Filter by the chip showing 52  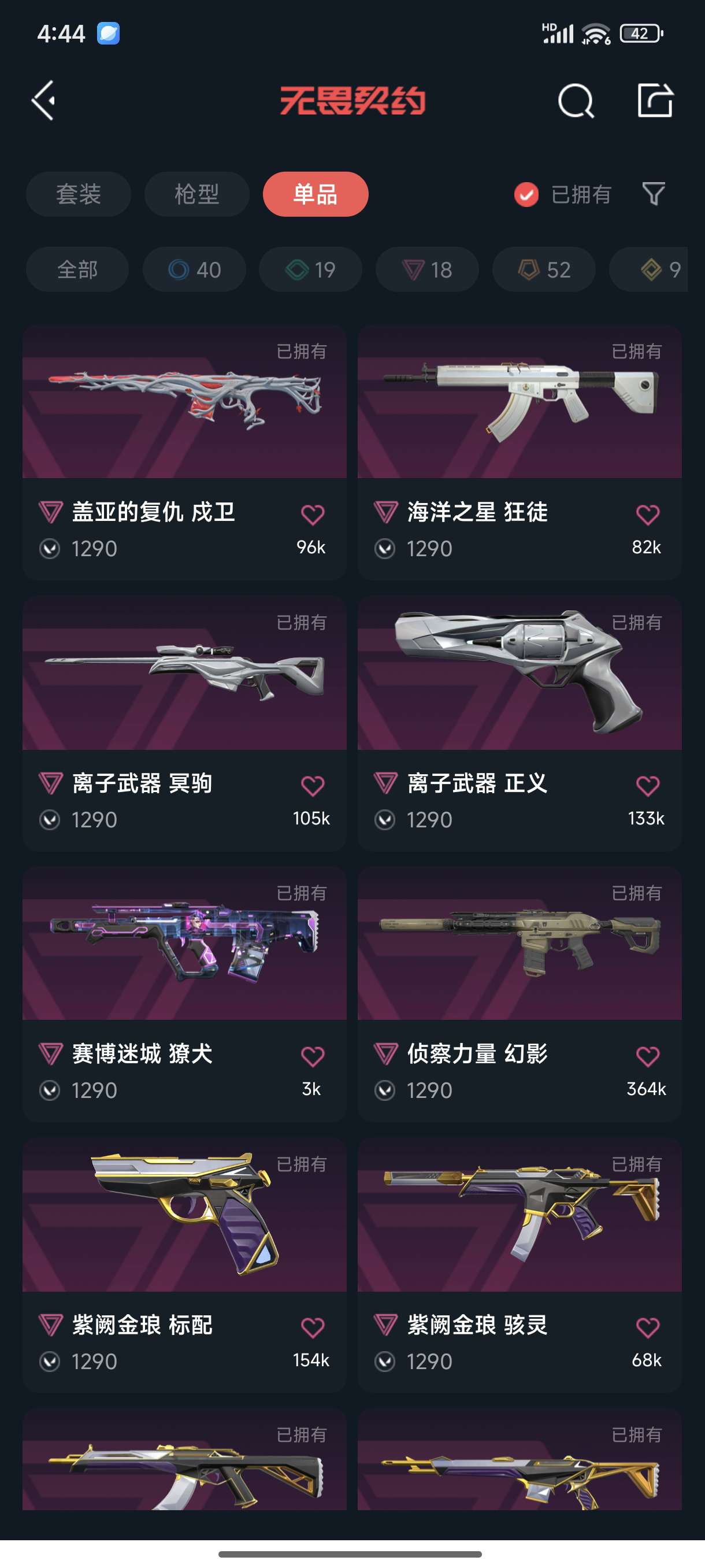tap(544, 269)
